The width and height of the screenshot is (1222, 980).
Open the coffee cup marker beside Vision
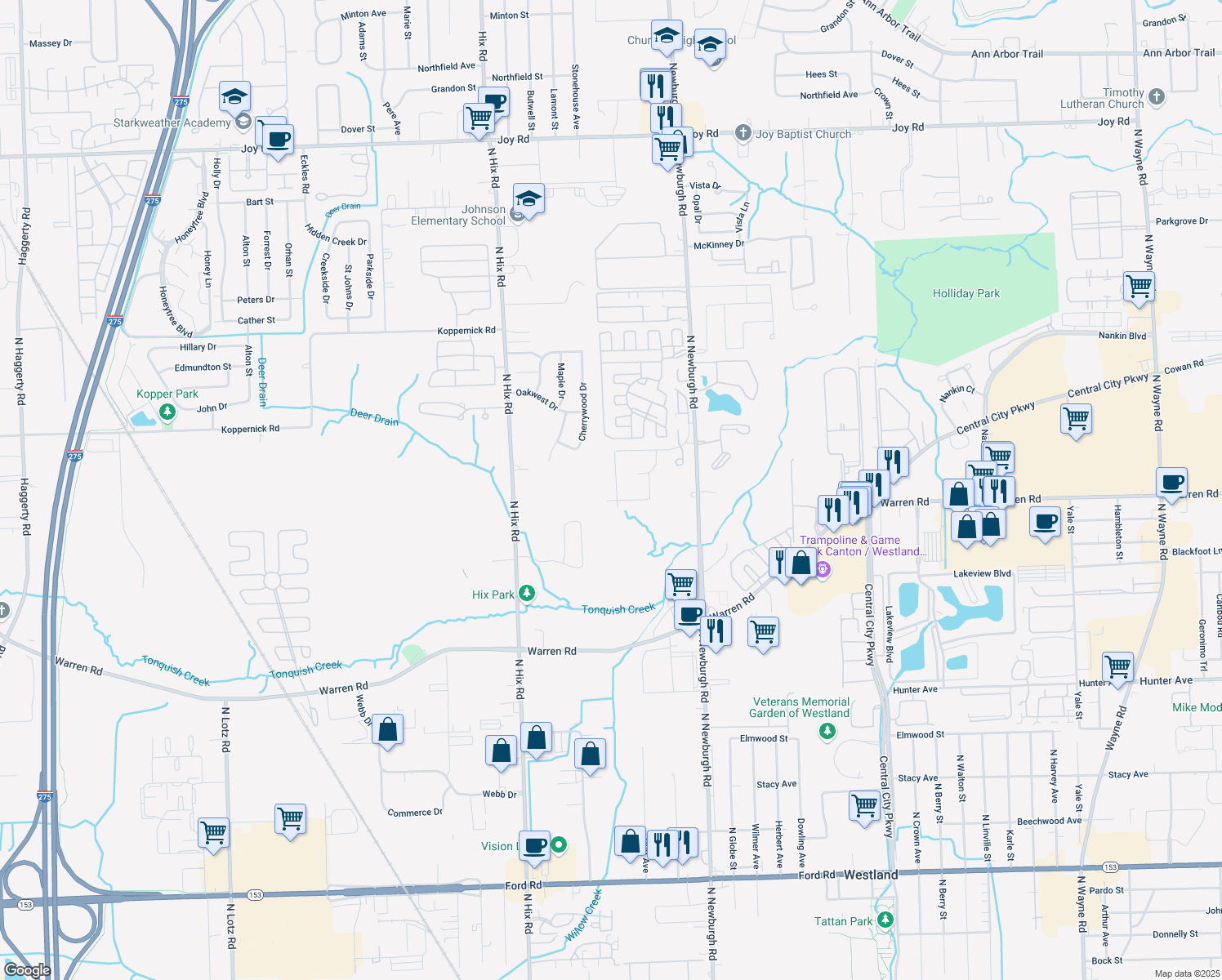click(x=535, y=845)
